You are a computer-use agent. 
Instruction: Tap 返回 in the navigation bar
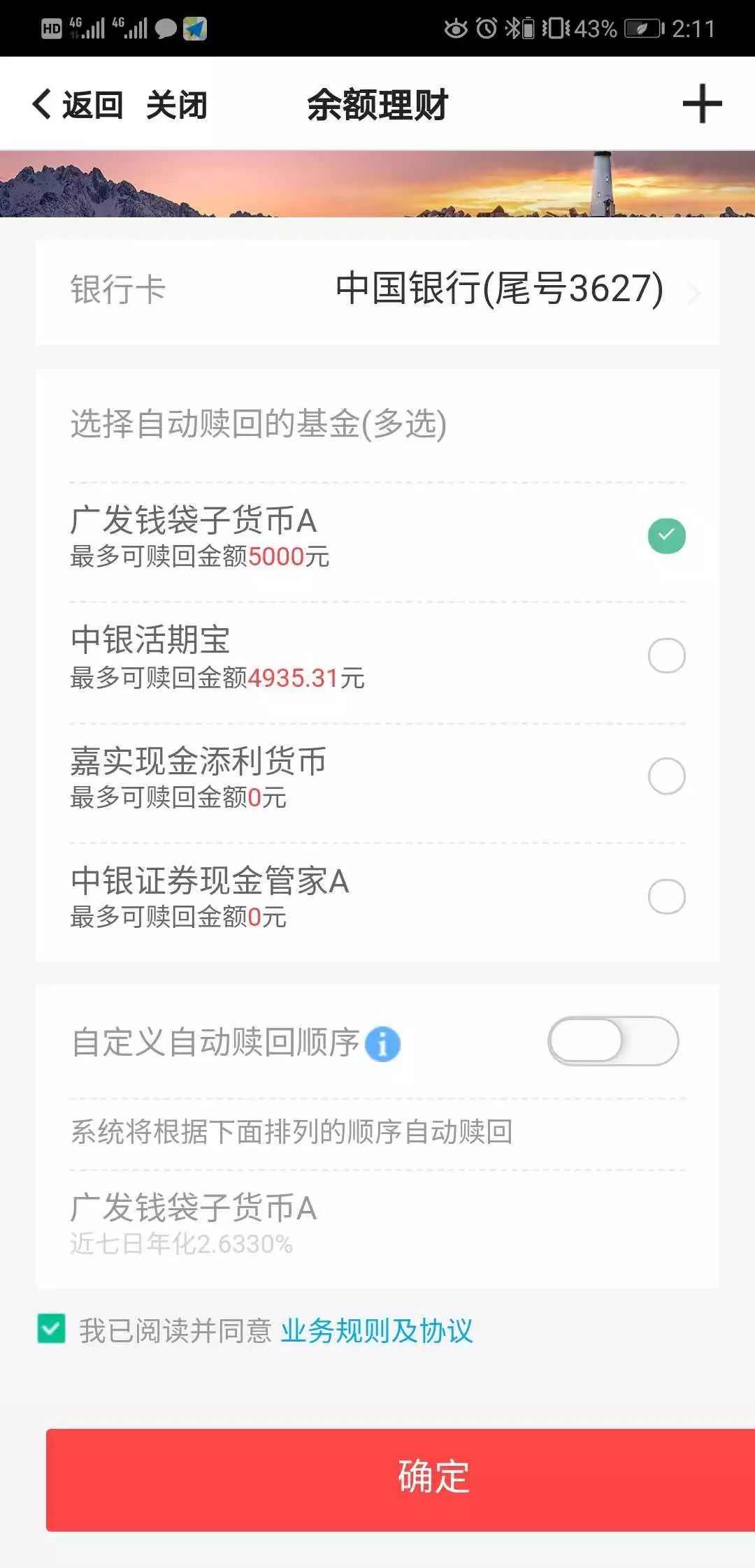tap(92, 105)
